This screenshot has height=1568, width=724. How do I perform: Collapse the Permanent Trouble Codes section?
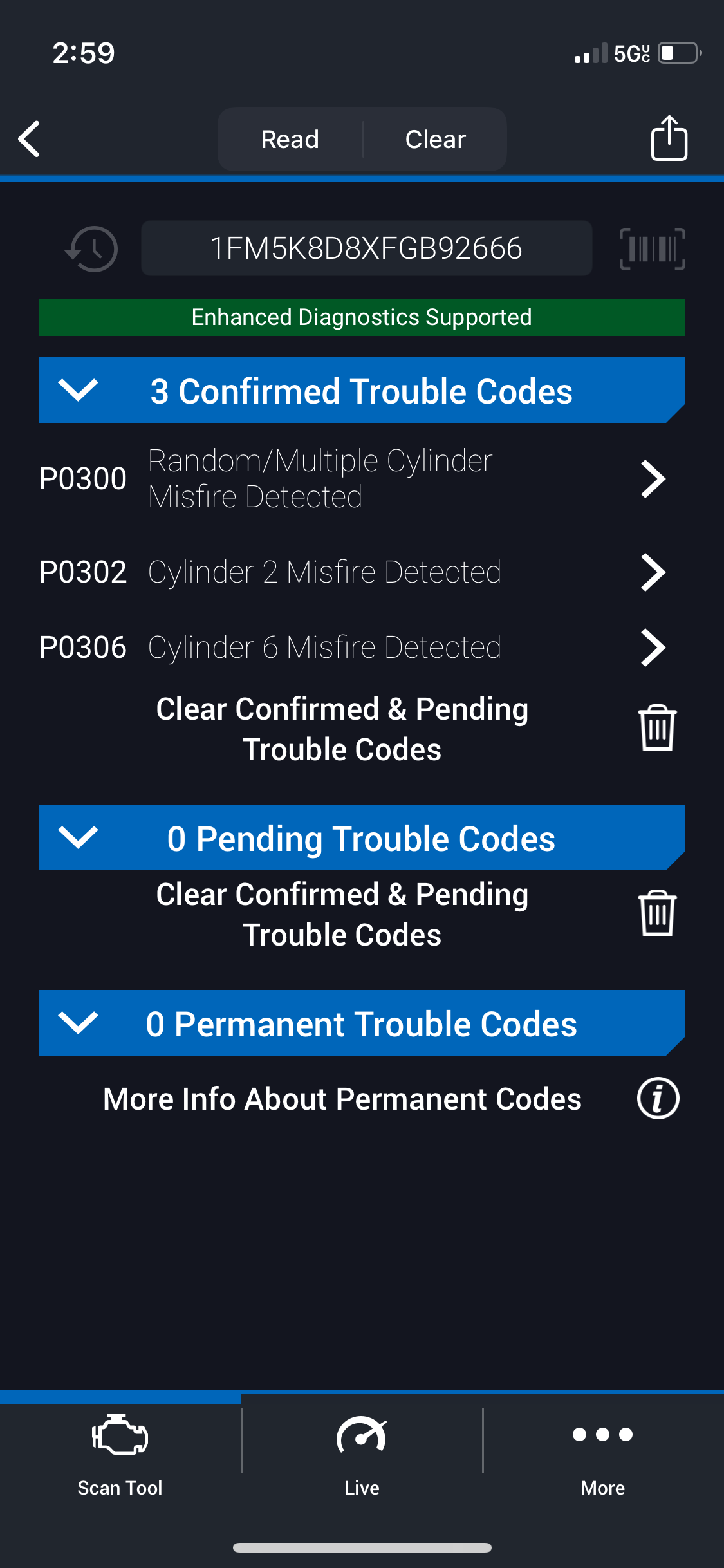tap(362, 1023)
